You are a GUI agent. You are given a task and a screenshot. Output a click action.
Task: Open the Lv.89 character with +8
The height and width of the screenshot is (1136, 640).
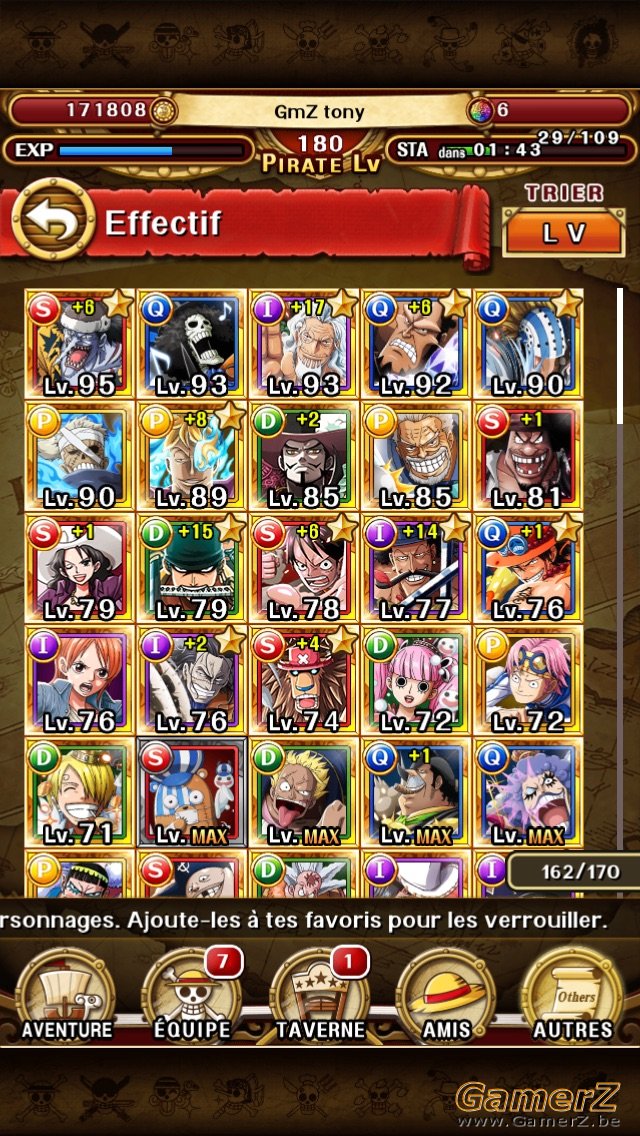[191, 456]
